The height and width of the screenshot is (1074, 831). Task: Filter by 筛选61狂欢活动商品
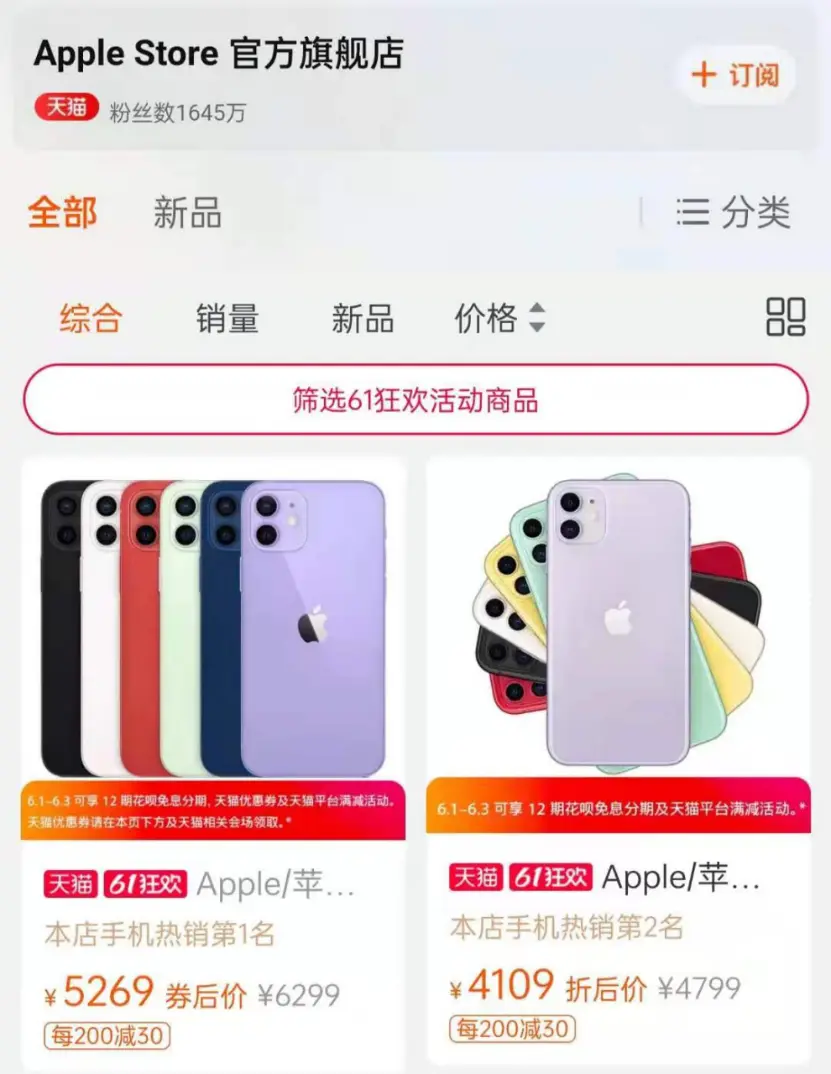click(415, 400)
